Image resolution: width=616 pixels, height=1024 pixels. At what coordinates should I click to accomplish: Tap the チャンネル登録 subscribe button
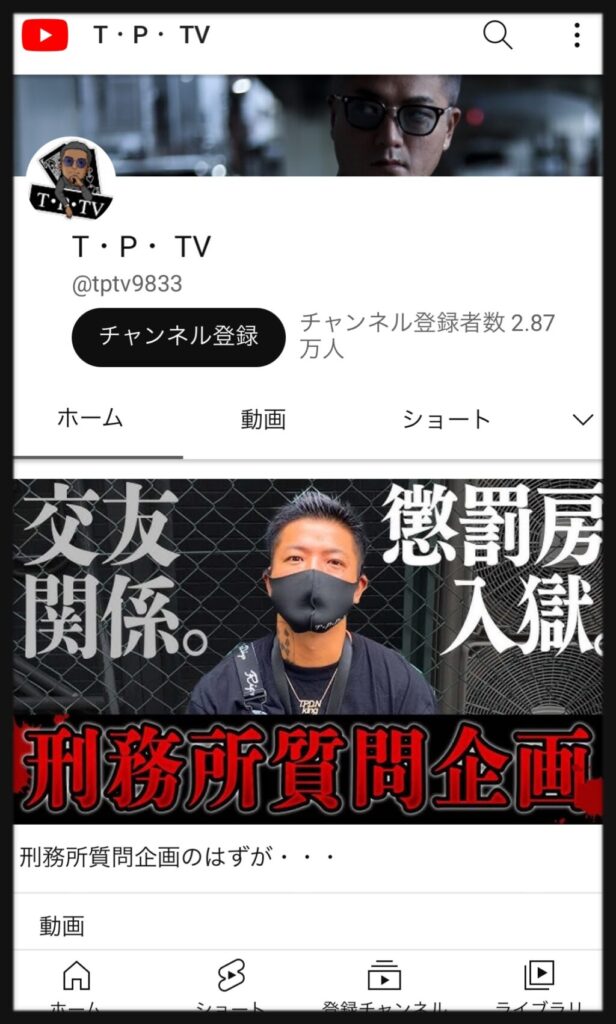coord(179,337)
